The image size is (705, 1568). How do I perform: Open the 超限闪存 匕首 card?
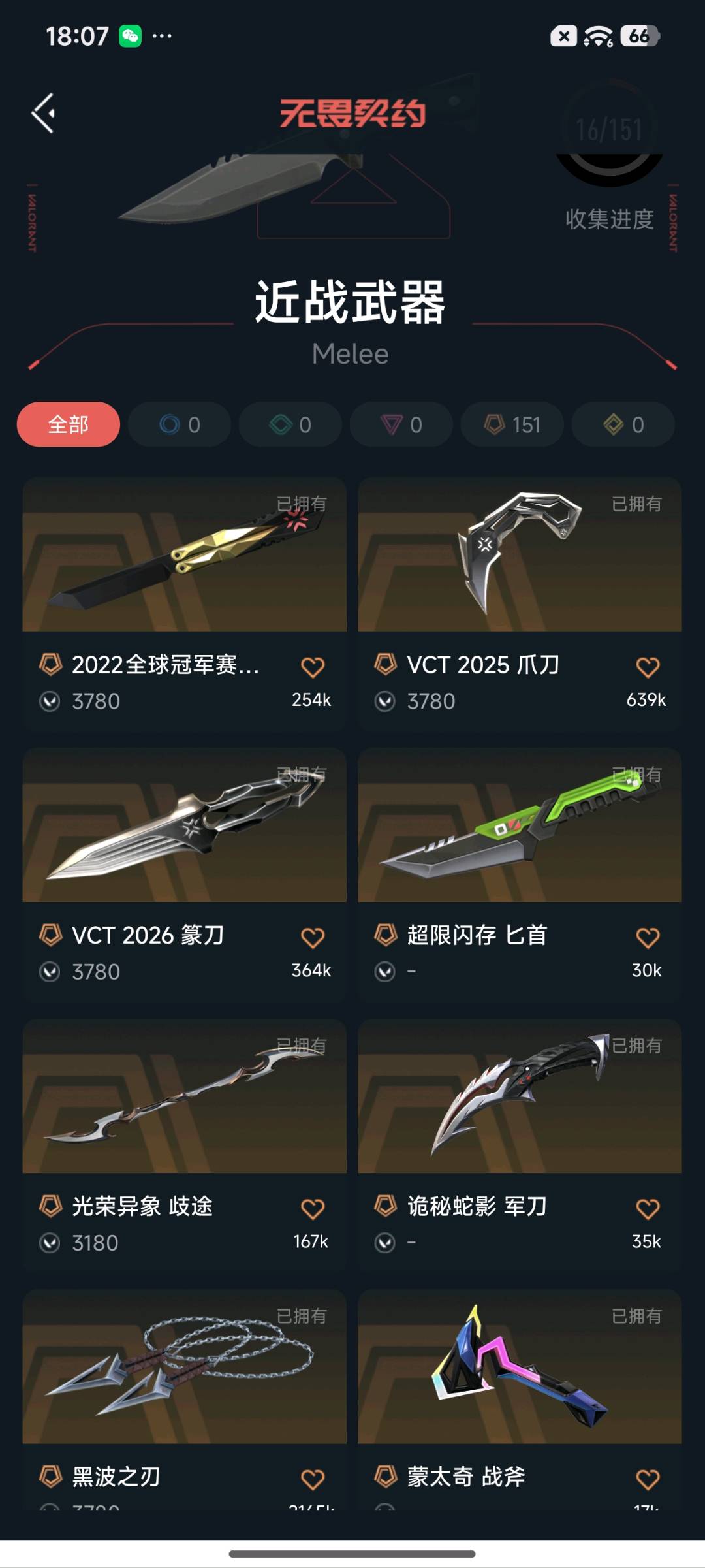click(x=520, y=874)
